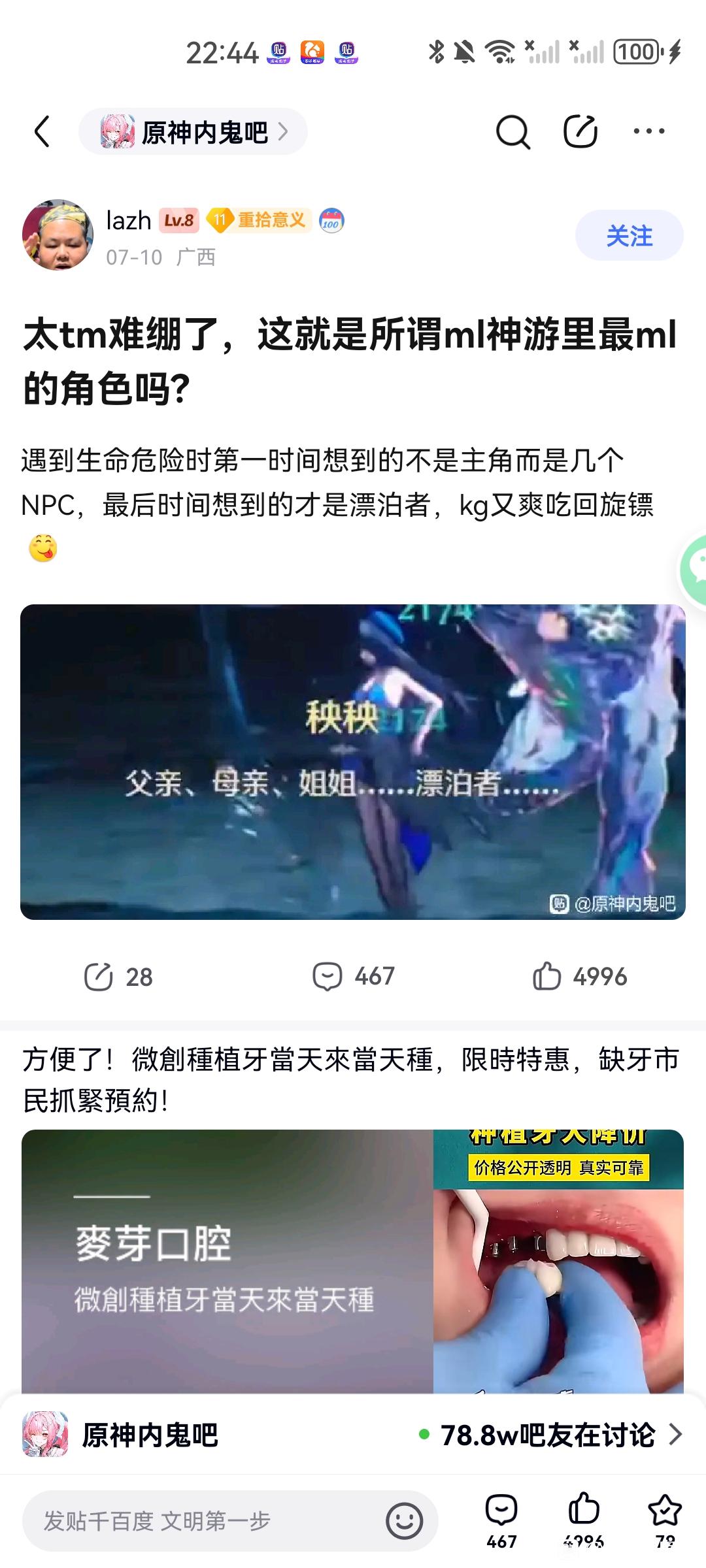Share the post showing 28 shares
This screenshot has height=1568, width=706.
point(118,977)
